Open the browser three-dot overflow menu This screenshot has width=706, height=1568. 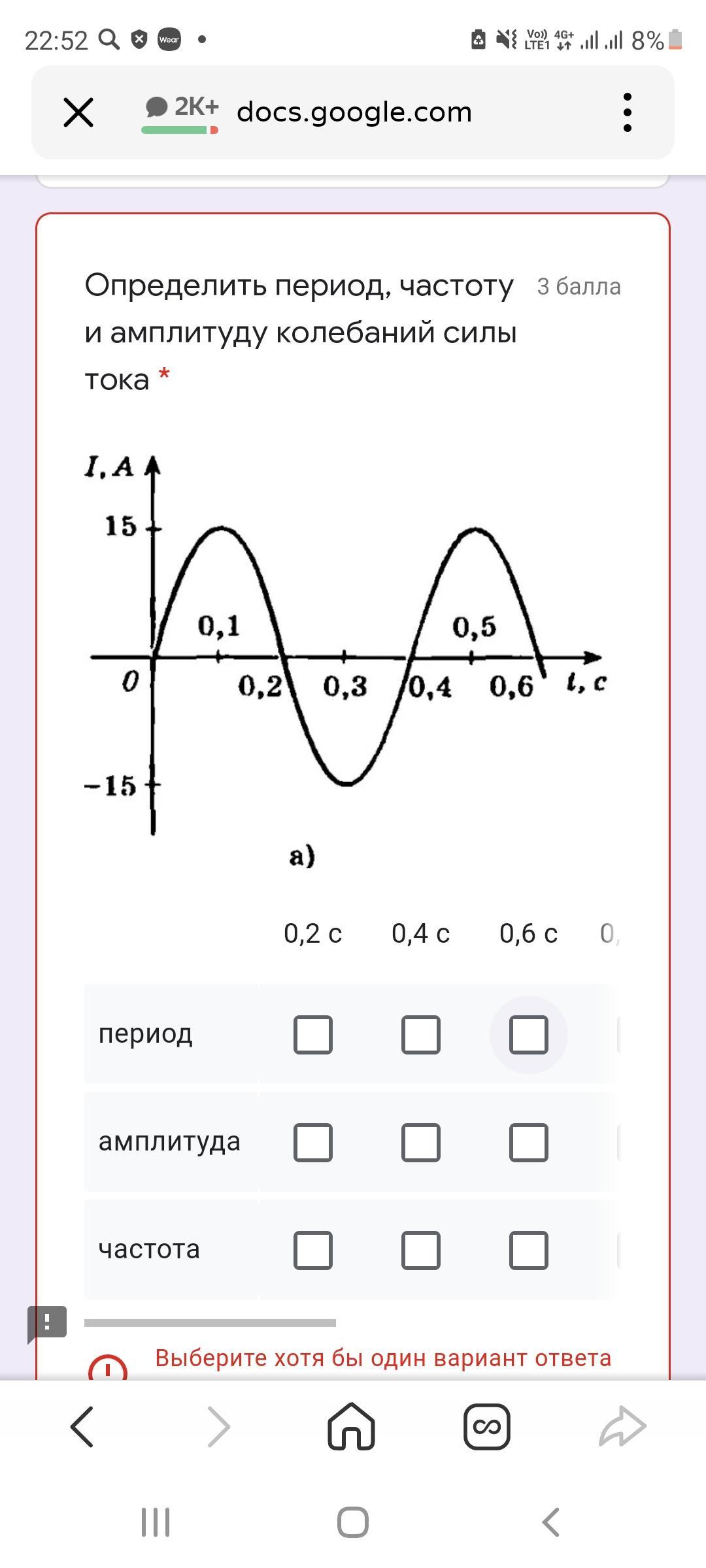coord(628,112)
